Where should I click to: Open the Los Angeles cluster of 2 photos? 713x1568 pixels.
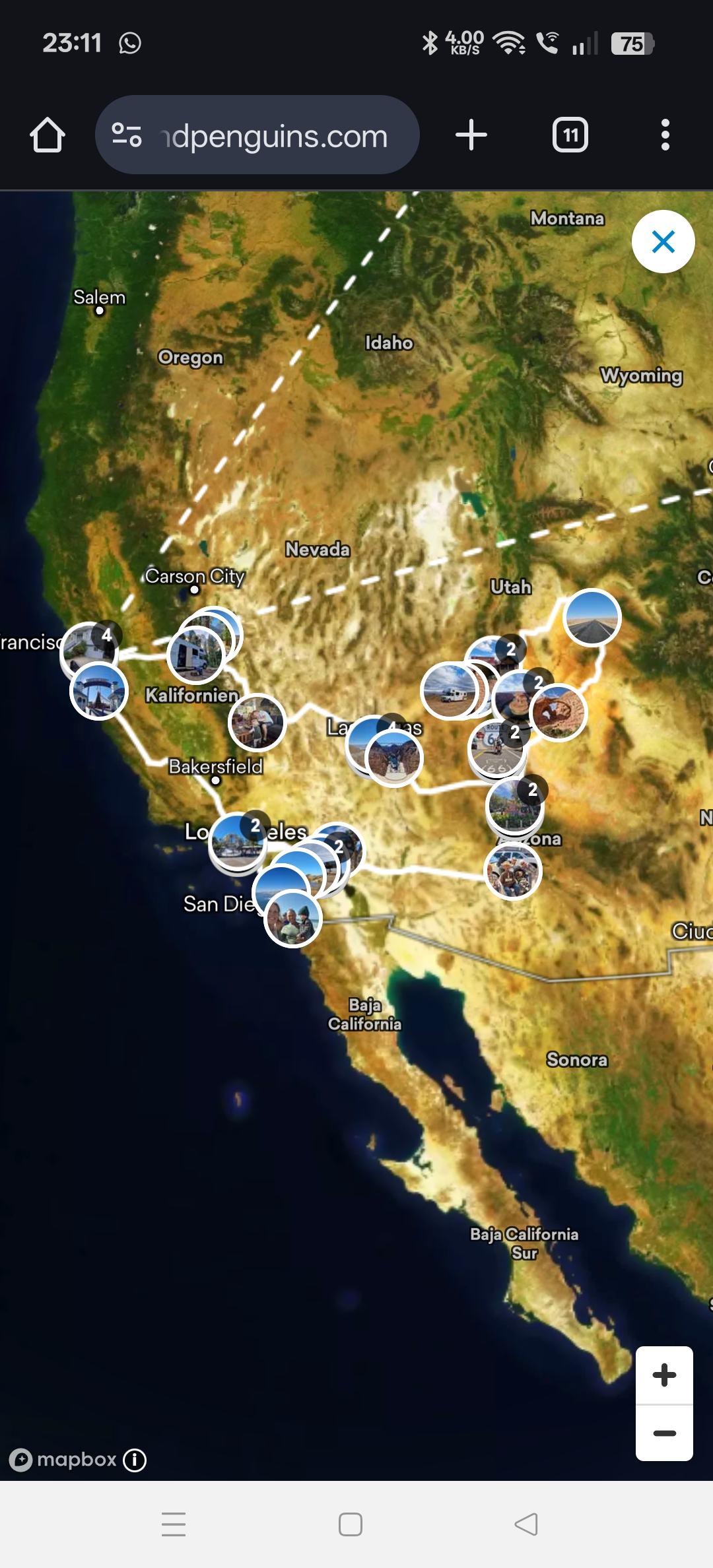pos(236,841)
